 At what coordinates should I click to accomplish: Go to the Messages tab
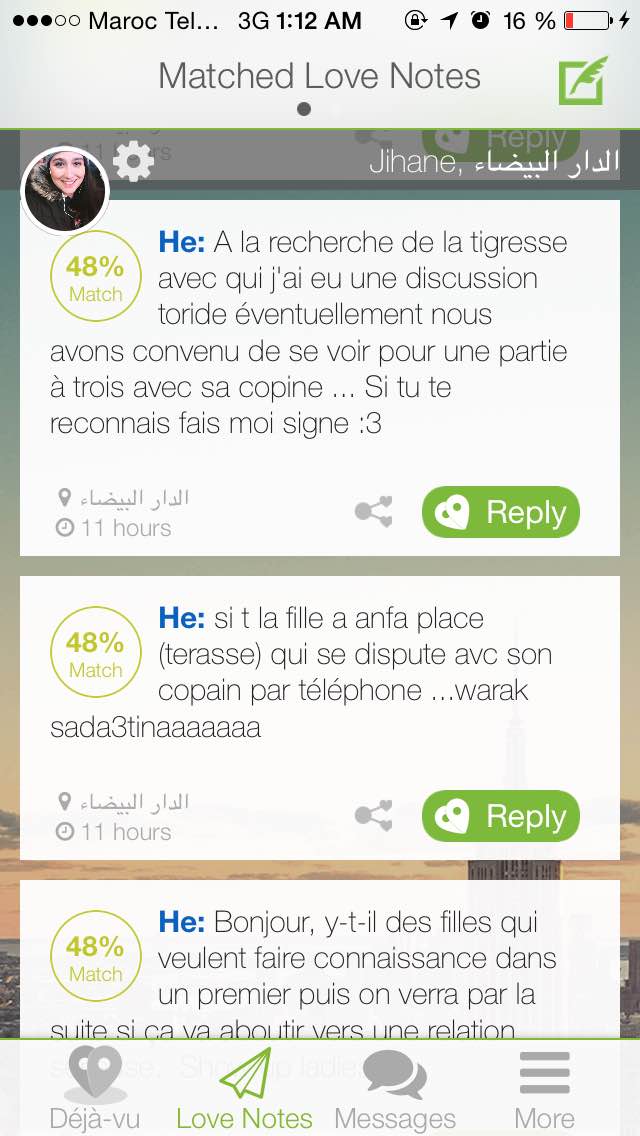[x=395, y=1090]
